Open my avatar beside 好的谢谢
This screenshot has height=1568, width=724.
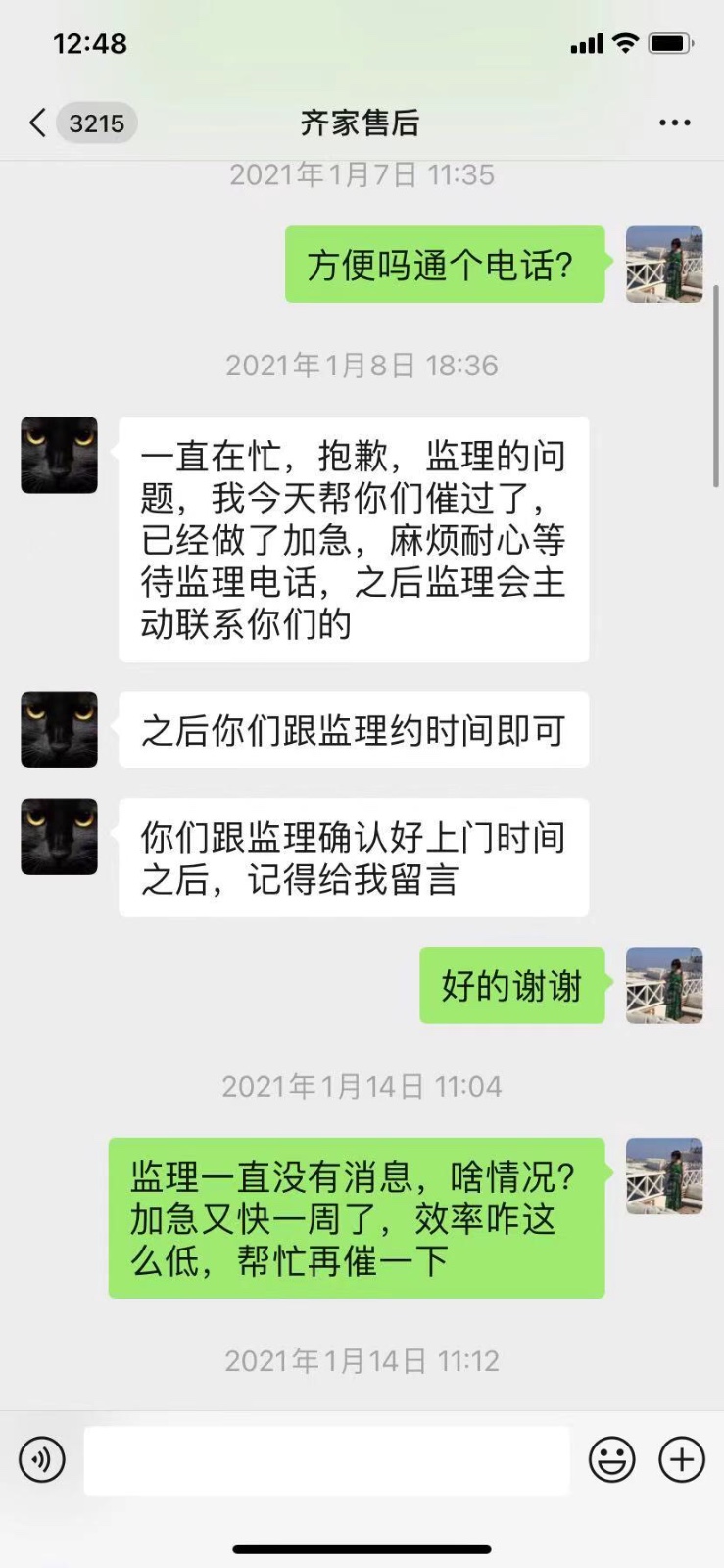click(x=664, y=985)
